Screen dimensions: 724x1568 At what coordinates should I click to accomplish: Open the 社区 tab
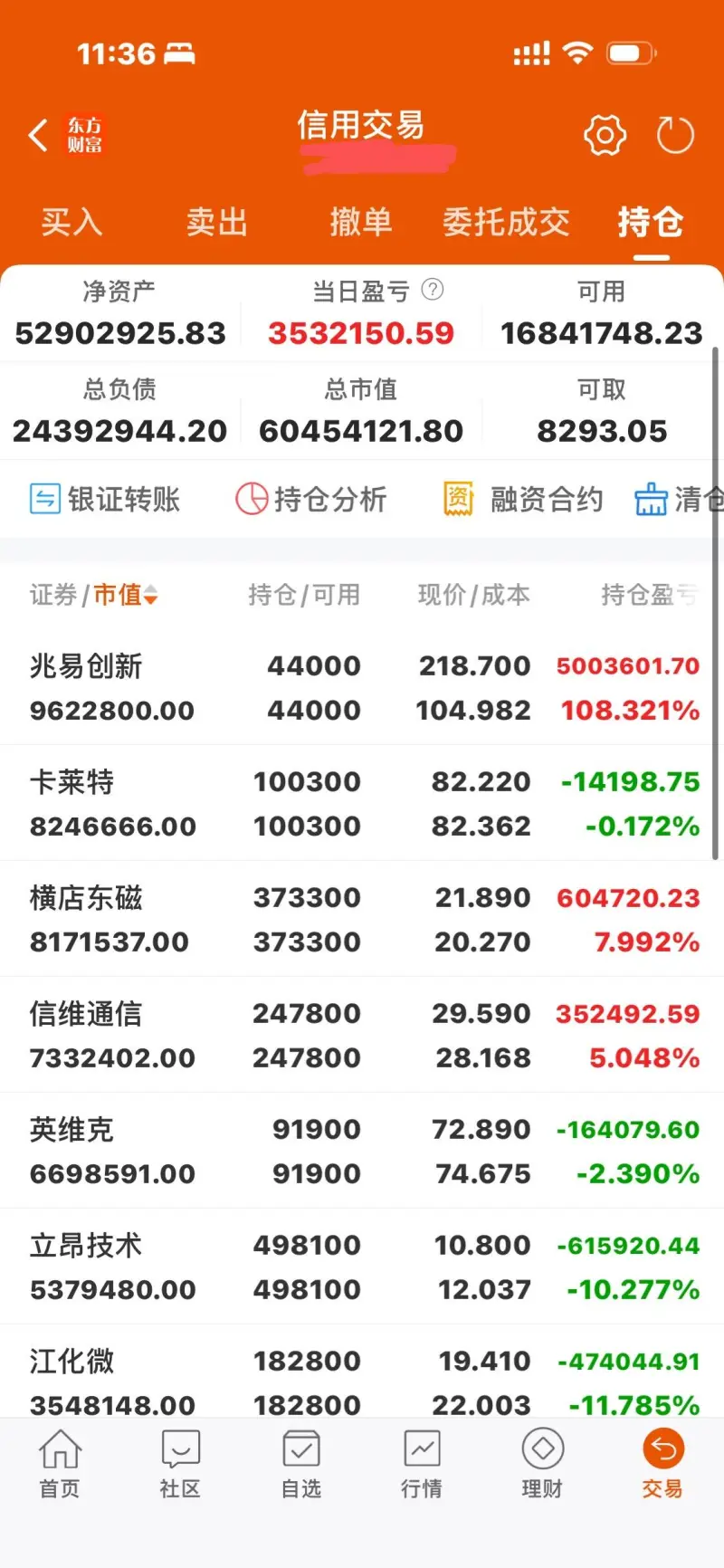tap(180, 1464)
